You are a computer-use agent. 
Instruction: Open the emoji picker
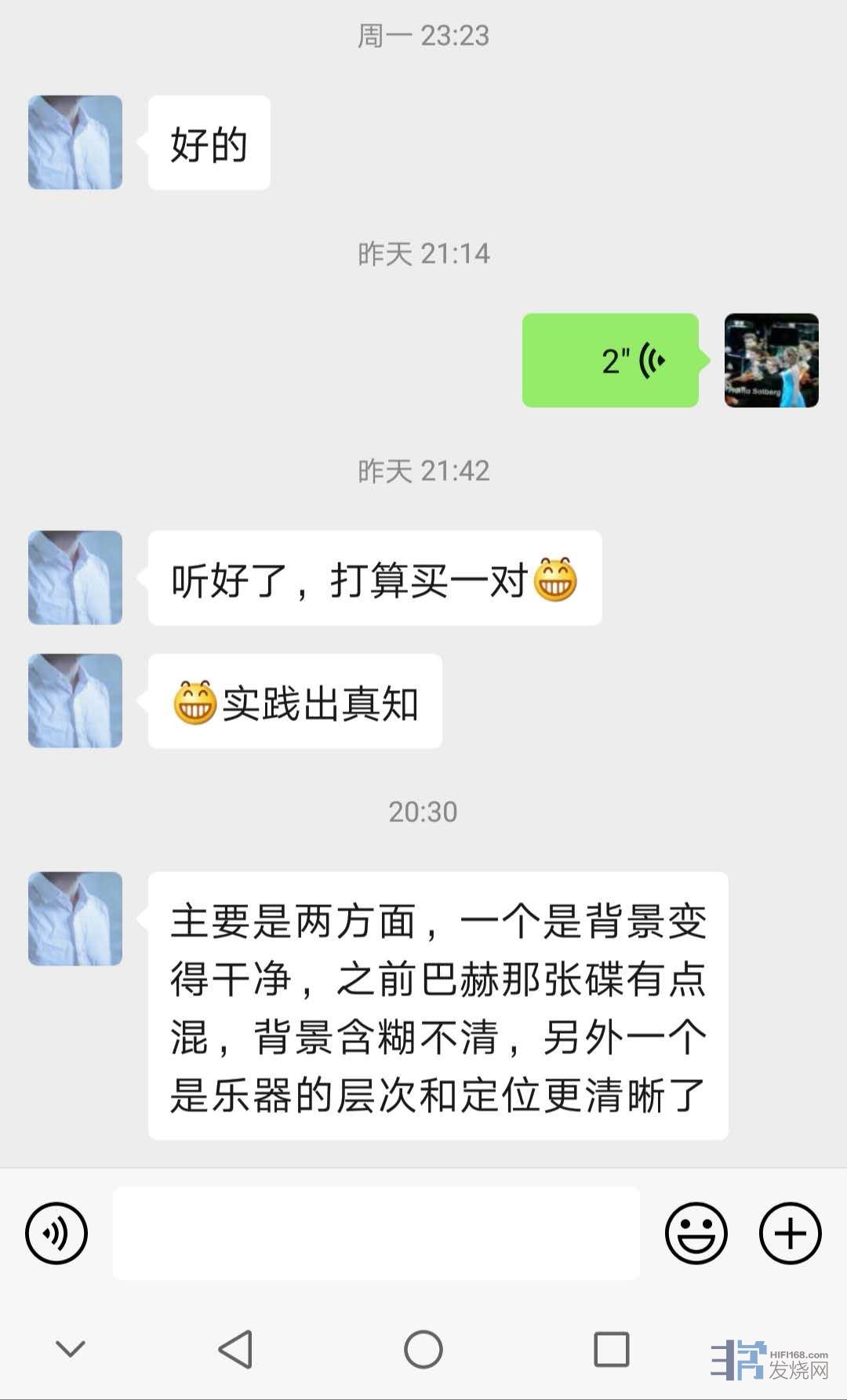[696, 1233]
